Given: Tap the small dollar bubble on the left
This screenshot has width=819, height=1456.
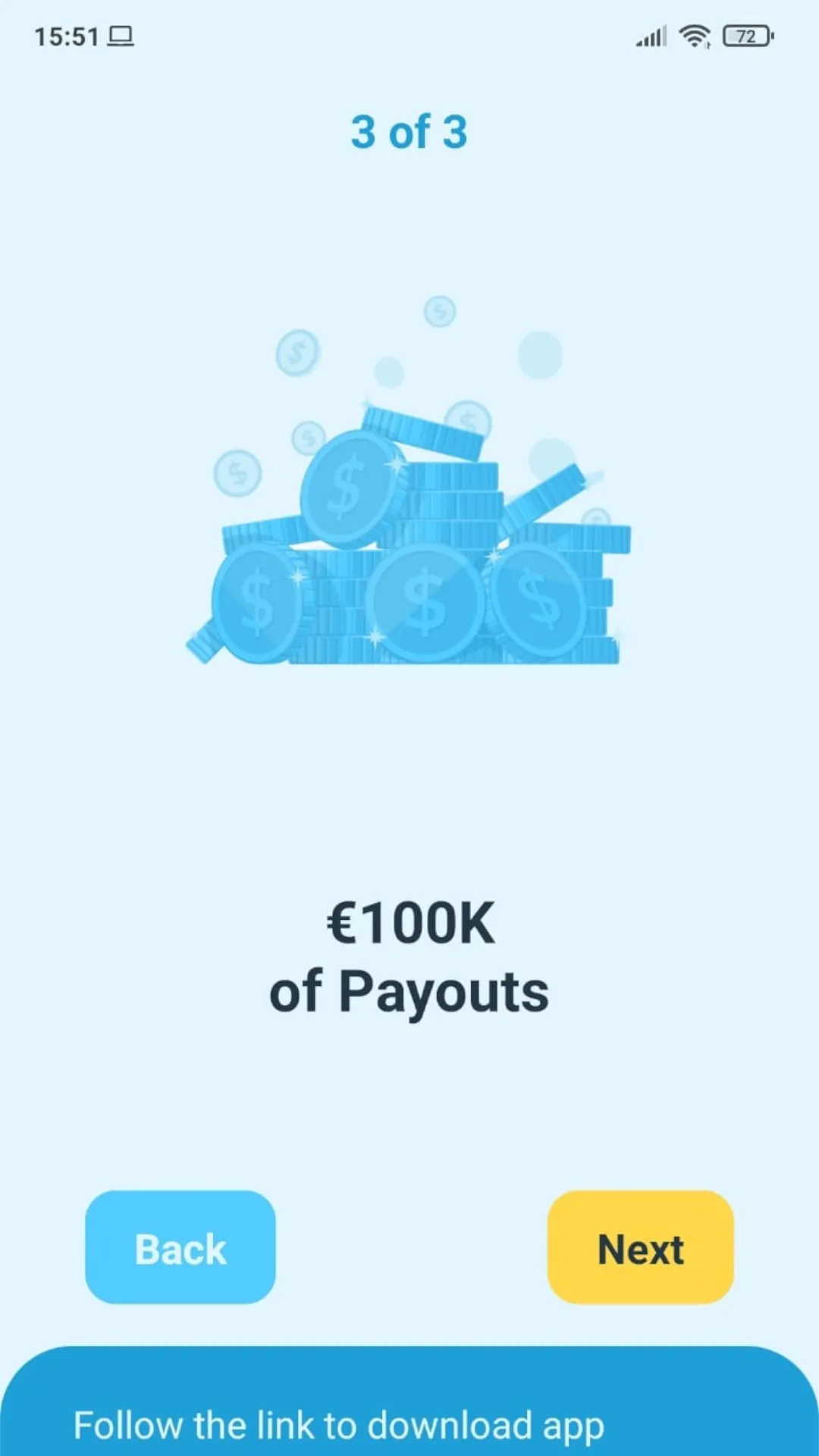Looking at the screenshot, I should [237, 474].
